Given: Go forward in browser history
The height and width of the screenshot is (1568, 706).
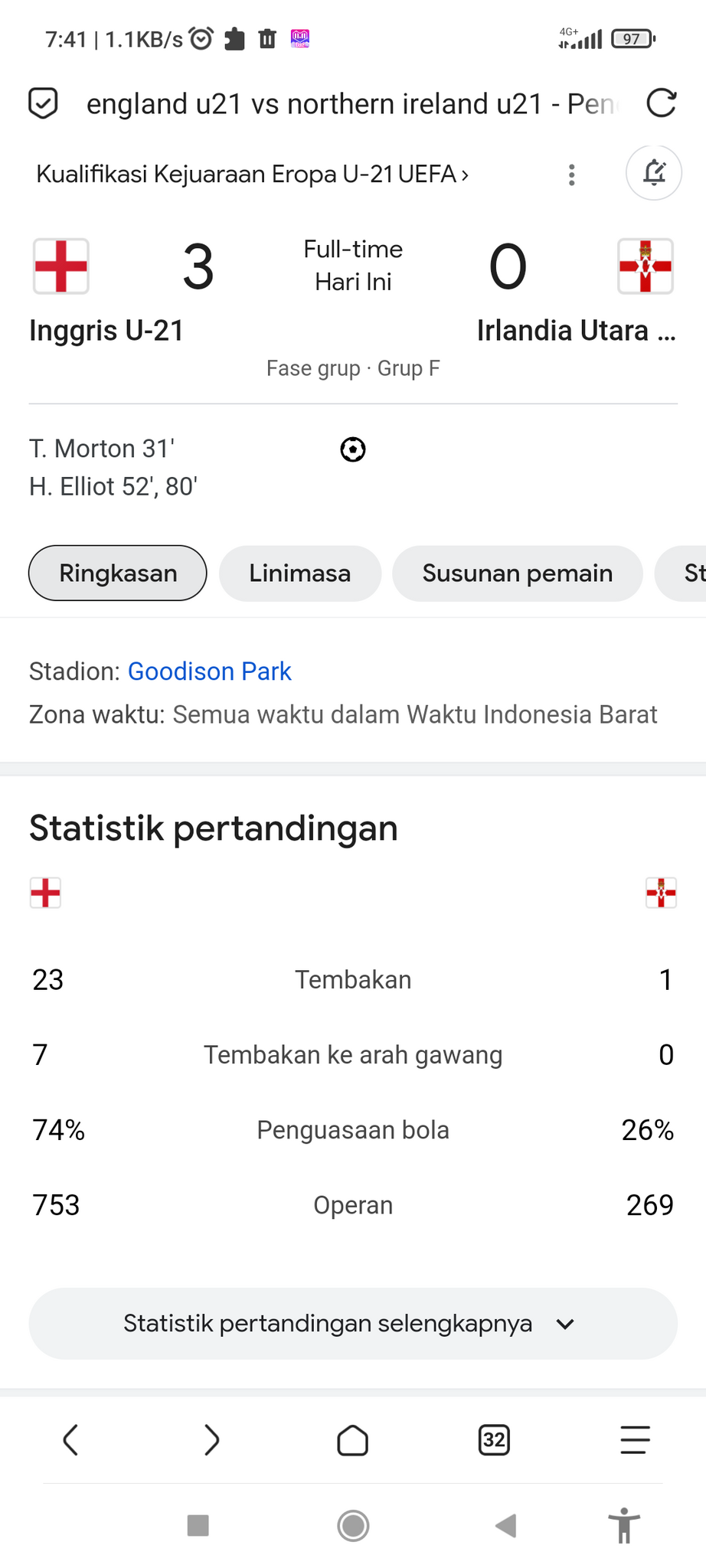Looking at the screenshot, I should [211, 1440].
